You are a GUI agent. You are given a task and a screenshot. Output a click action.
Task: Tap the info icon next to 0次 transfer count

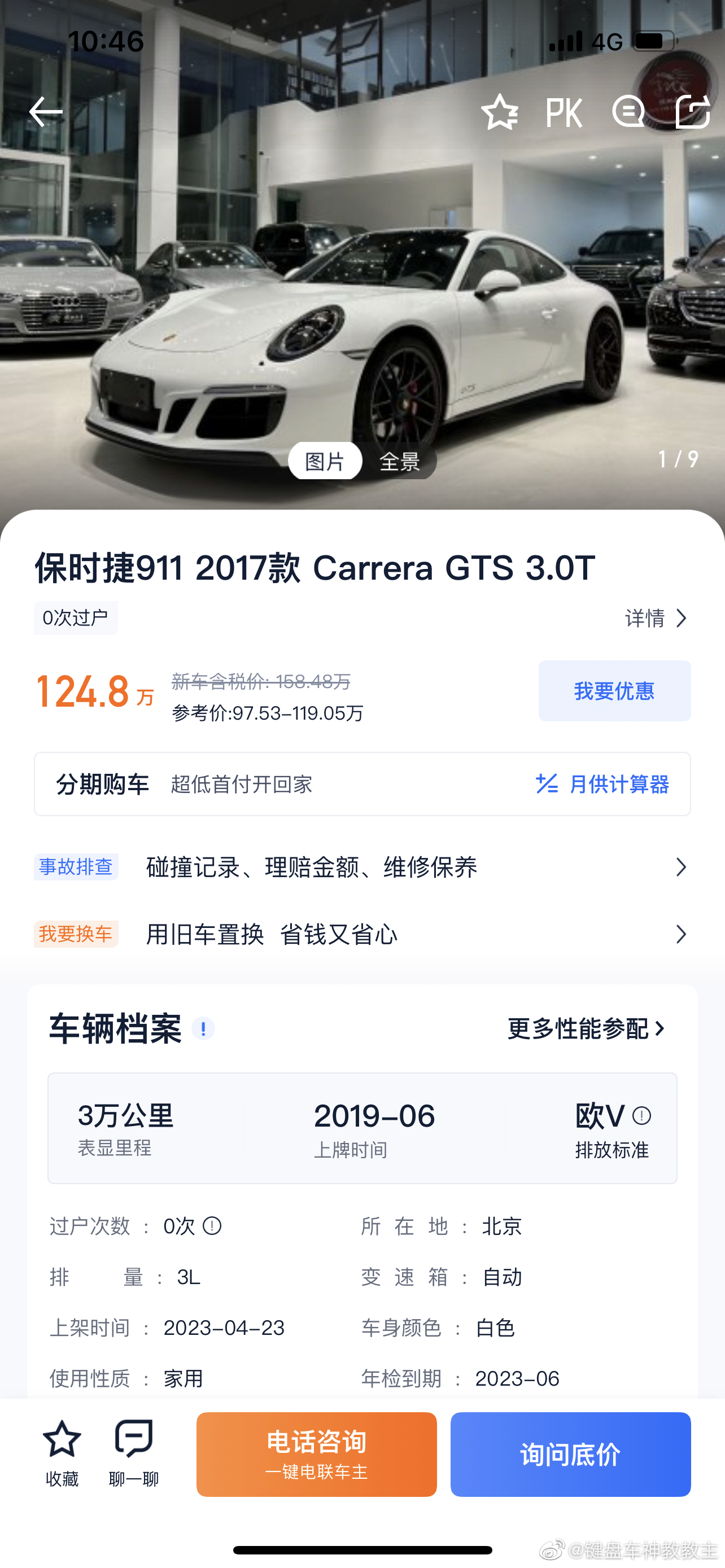(212, 1226)
